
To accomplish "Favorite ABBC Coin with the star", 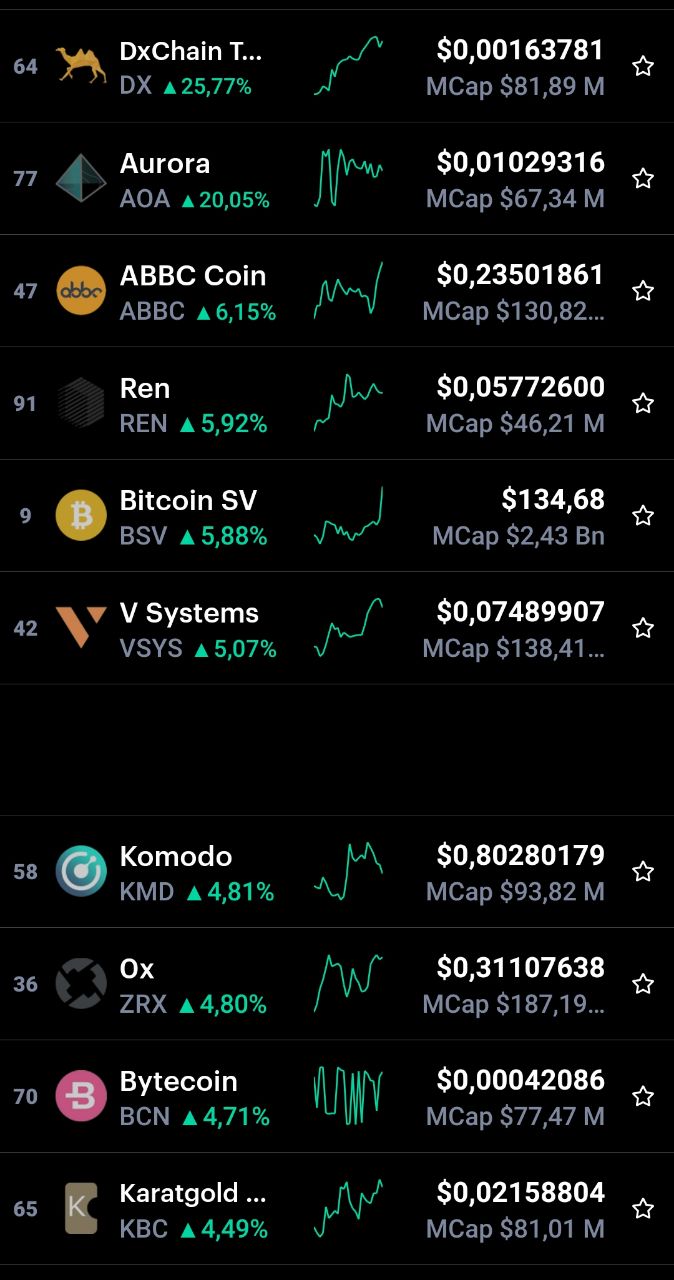I will [x=643, y=291].
